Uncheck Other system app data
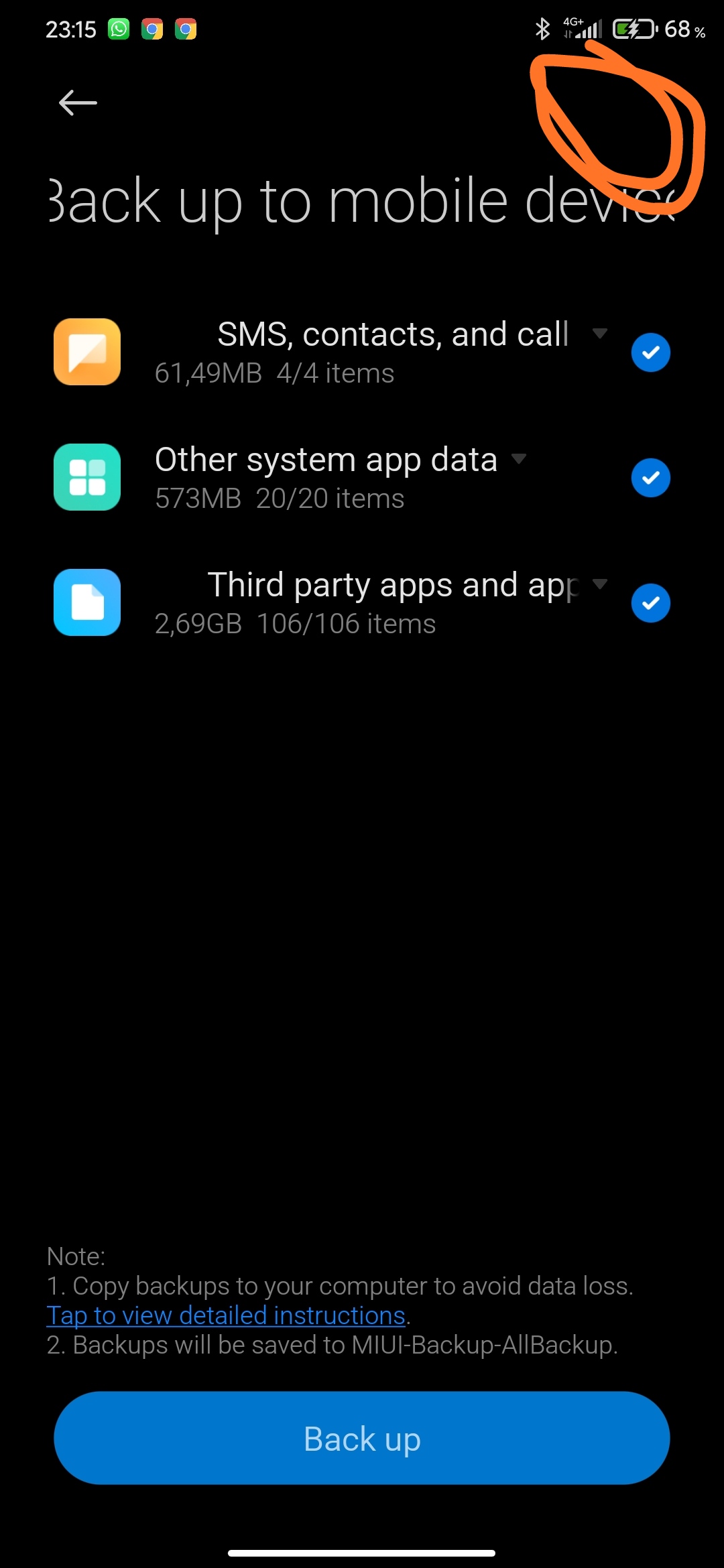This screenshot has height=1568, width=724. click(x=650, y=478)
